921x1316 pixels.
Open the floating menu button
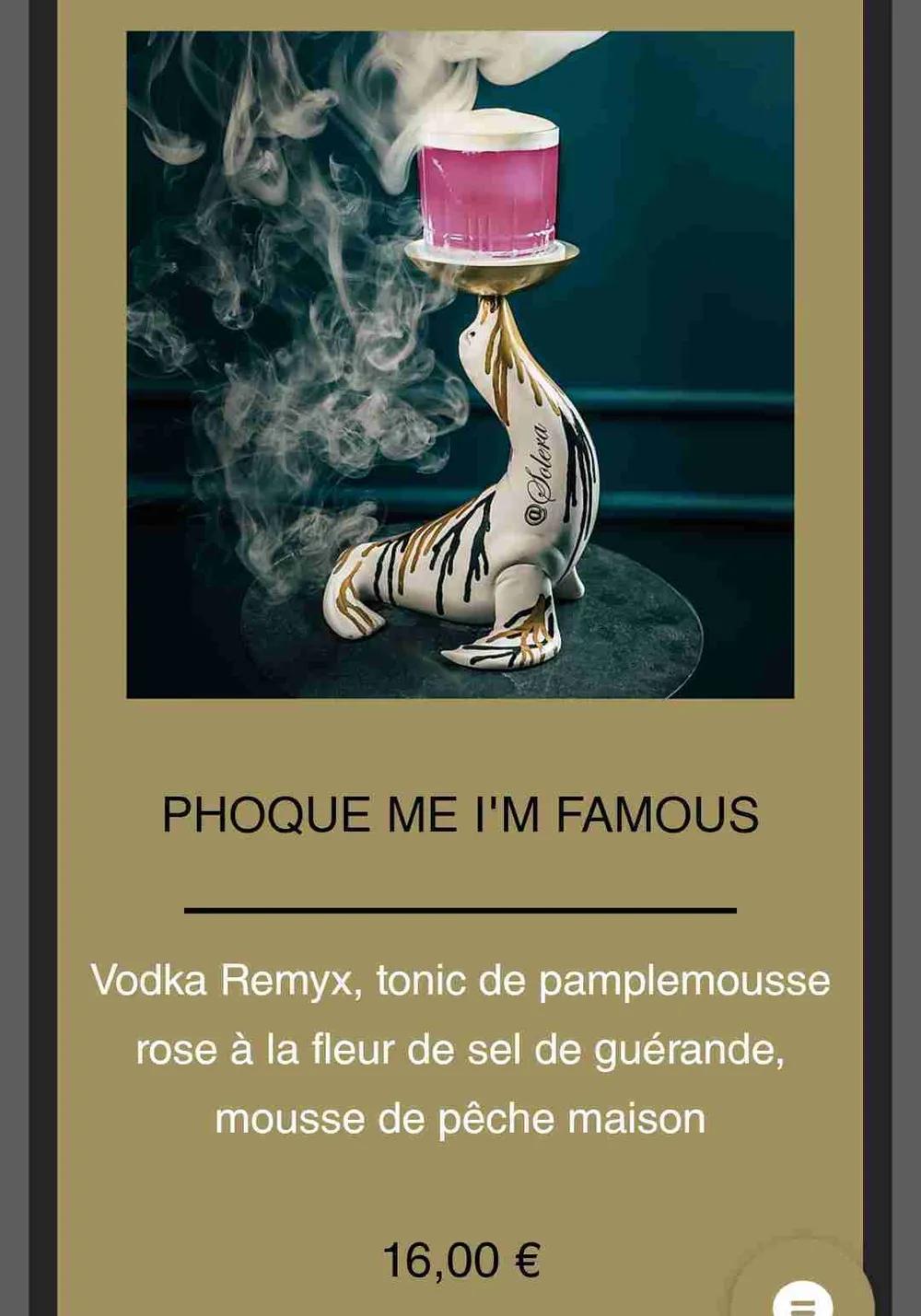click(803, 1299)
